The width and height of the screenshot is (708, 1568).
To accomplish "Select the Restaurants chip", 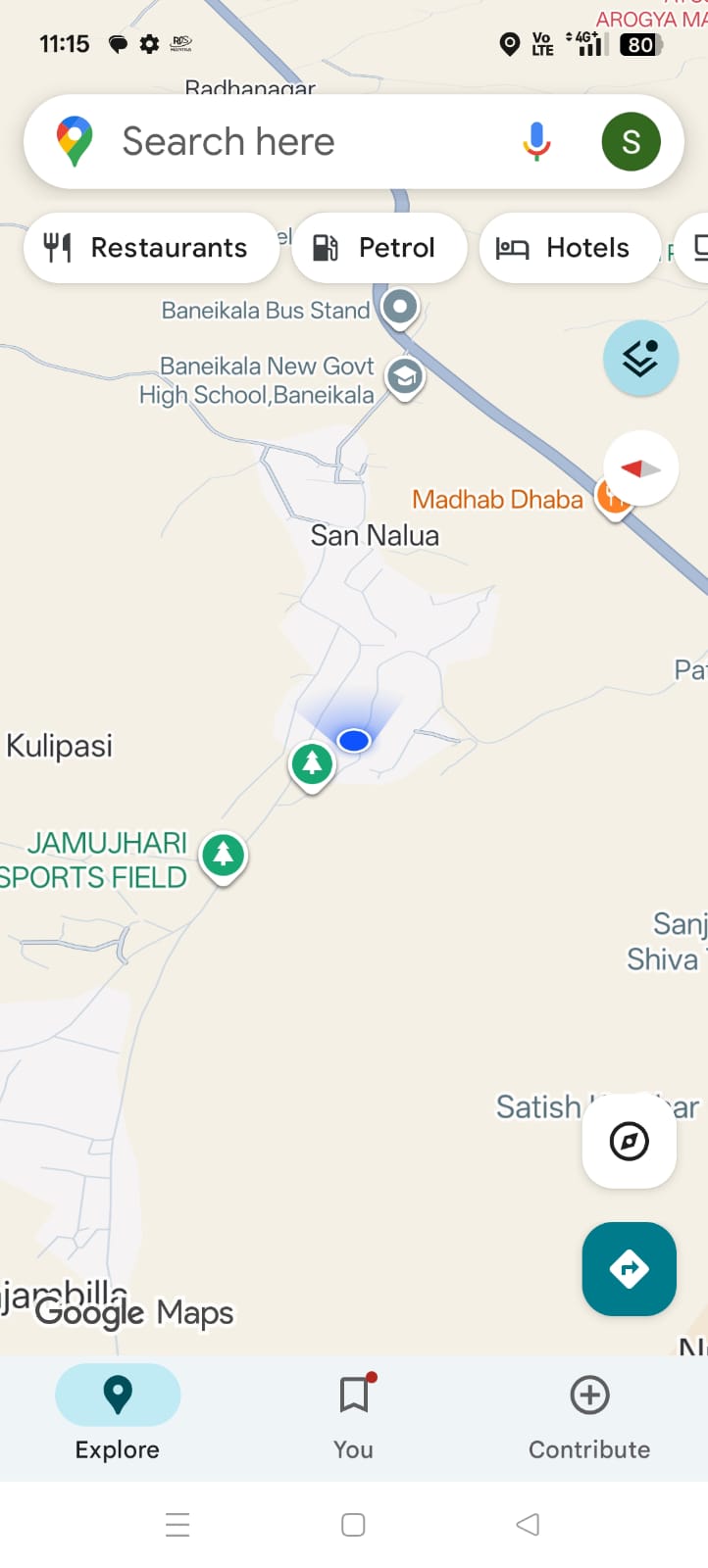I will coord(151,248).
